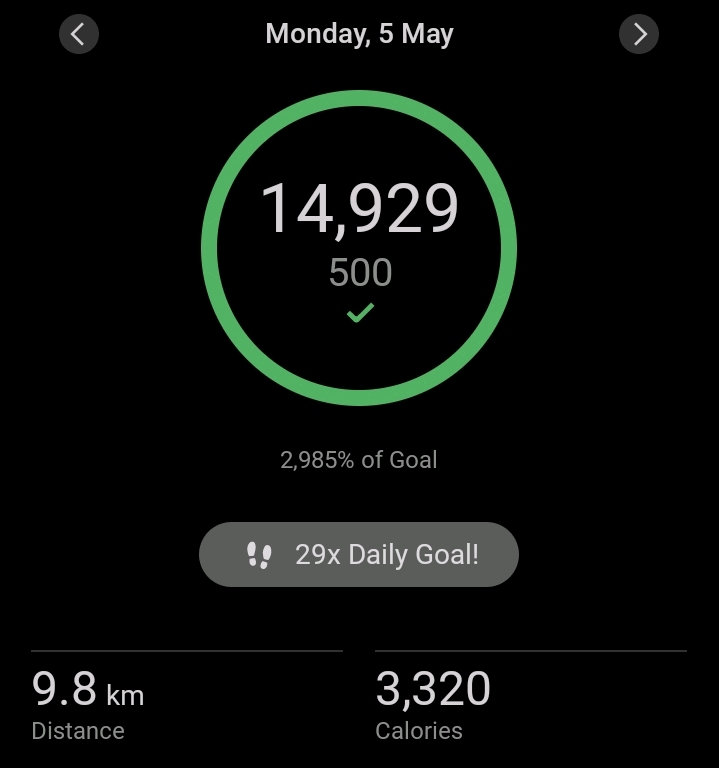Image resolution: width=719 pixels, height=768 pixels.
Task: Go to the previous day
Action: (79, 35)
